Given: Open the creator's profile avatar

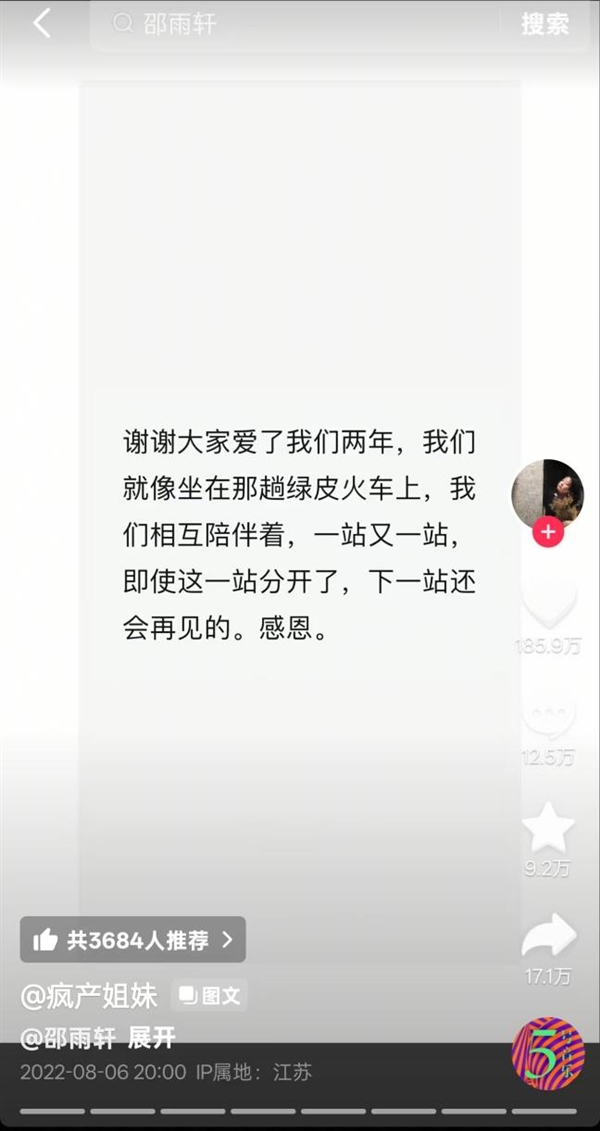Looking at the screenshot, I should (x=547, y=494).
